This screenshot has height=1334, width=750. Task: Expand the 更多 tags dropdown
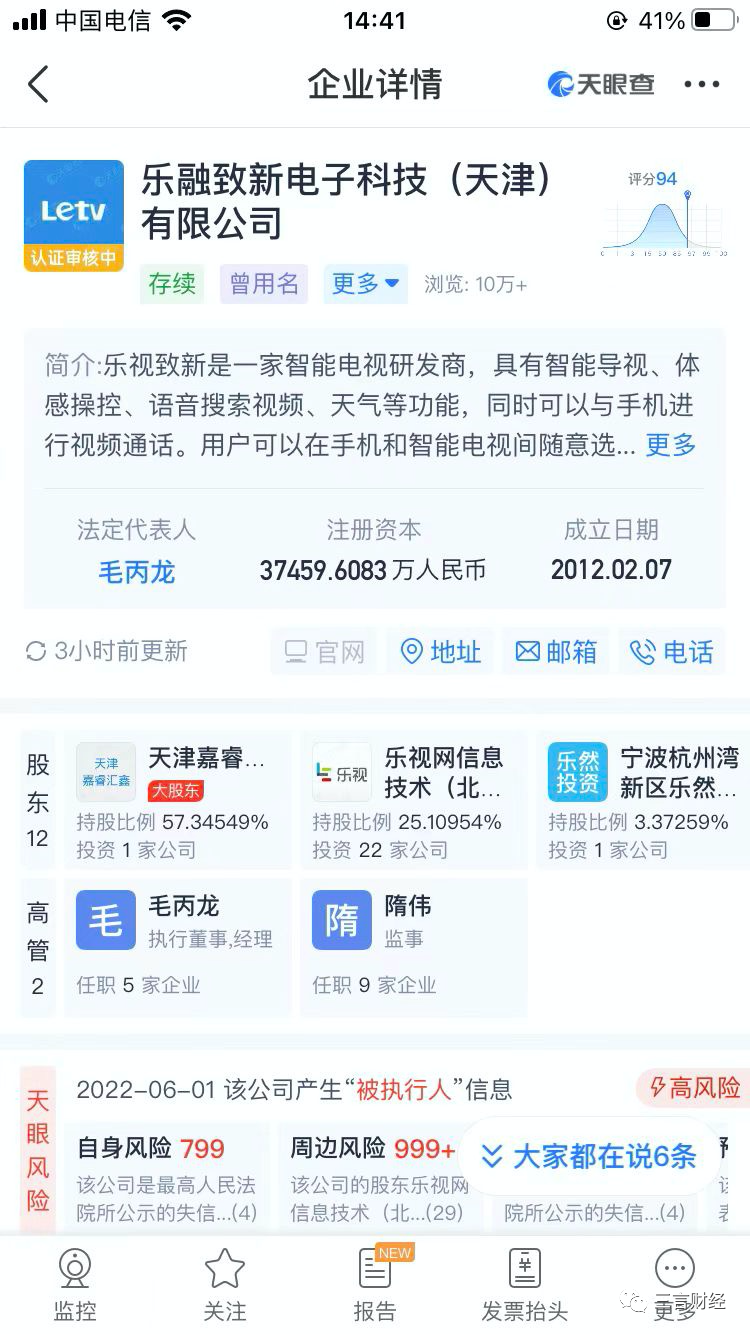pos(365,284)
